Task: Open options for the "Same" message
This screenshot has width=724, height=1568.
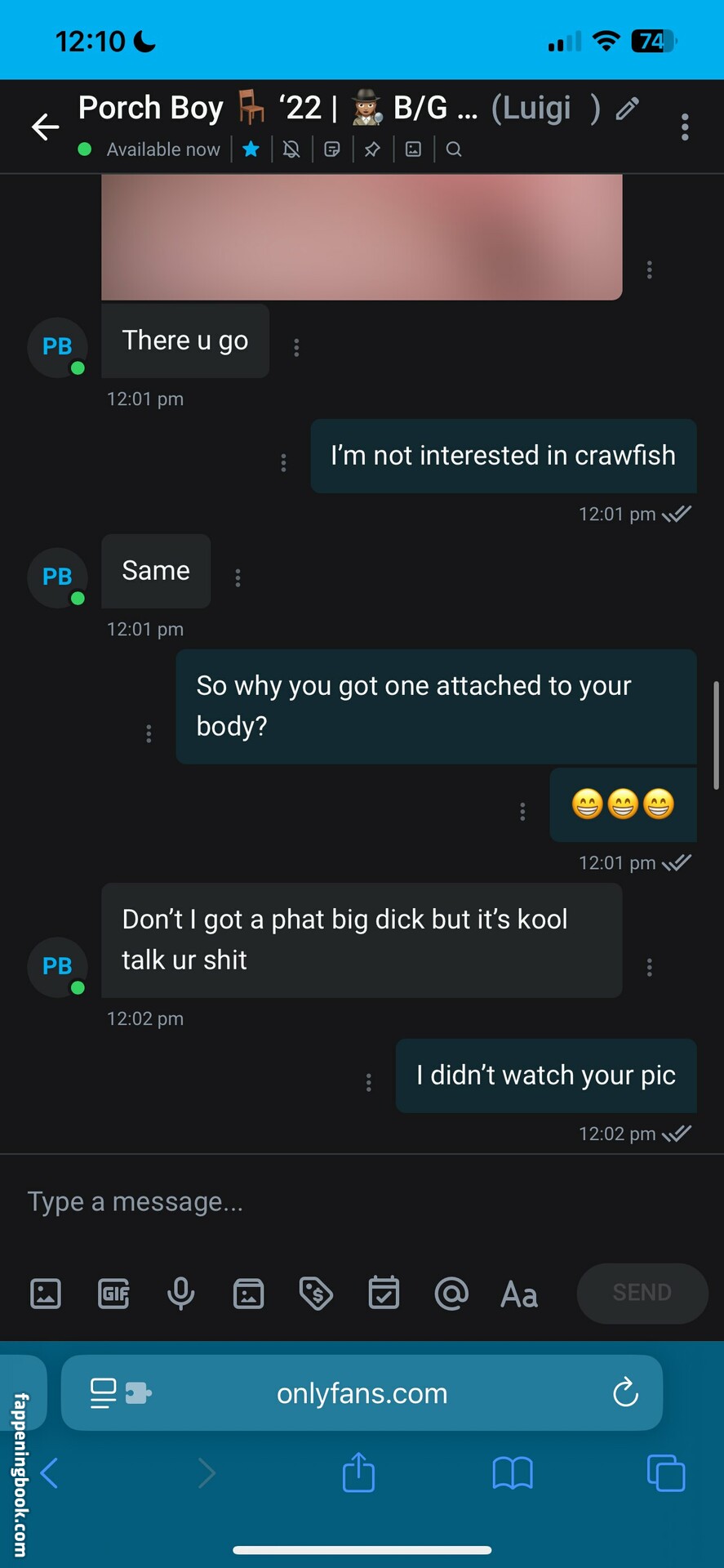Action: (x=238, y=578)
